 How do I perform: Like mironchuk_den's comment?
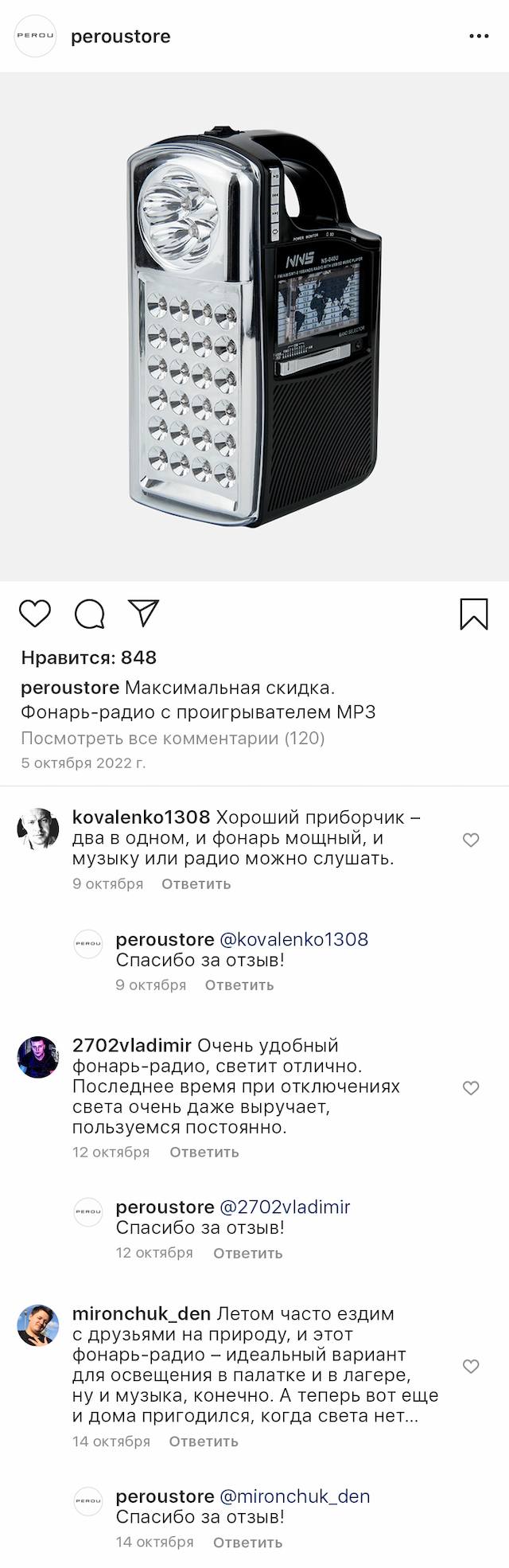(x=471, y=1367)
